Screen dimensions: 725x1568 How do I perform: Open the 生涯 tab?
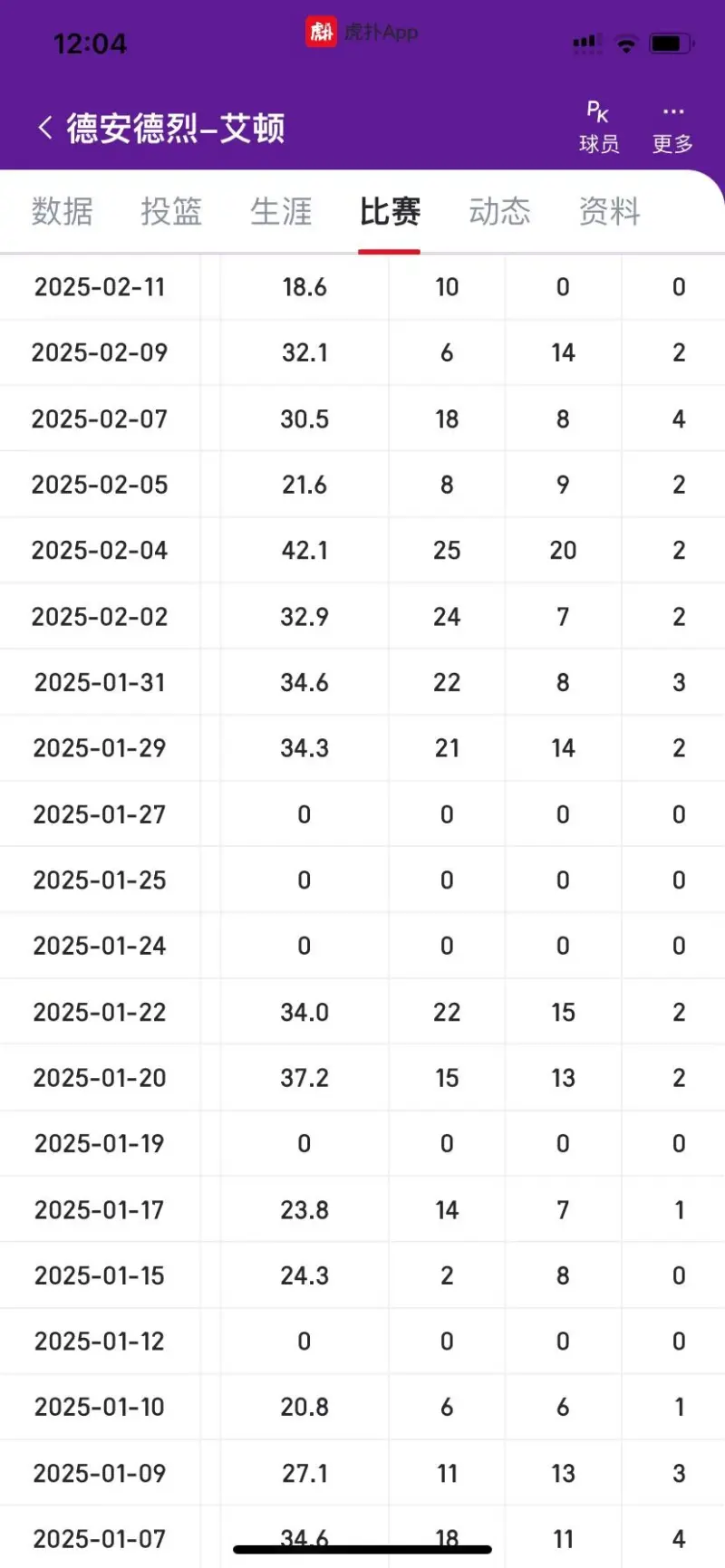[x=281, y=211]
